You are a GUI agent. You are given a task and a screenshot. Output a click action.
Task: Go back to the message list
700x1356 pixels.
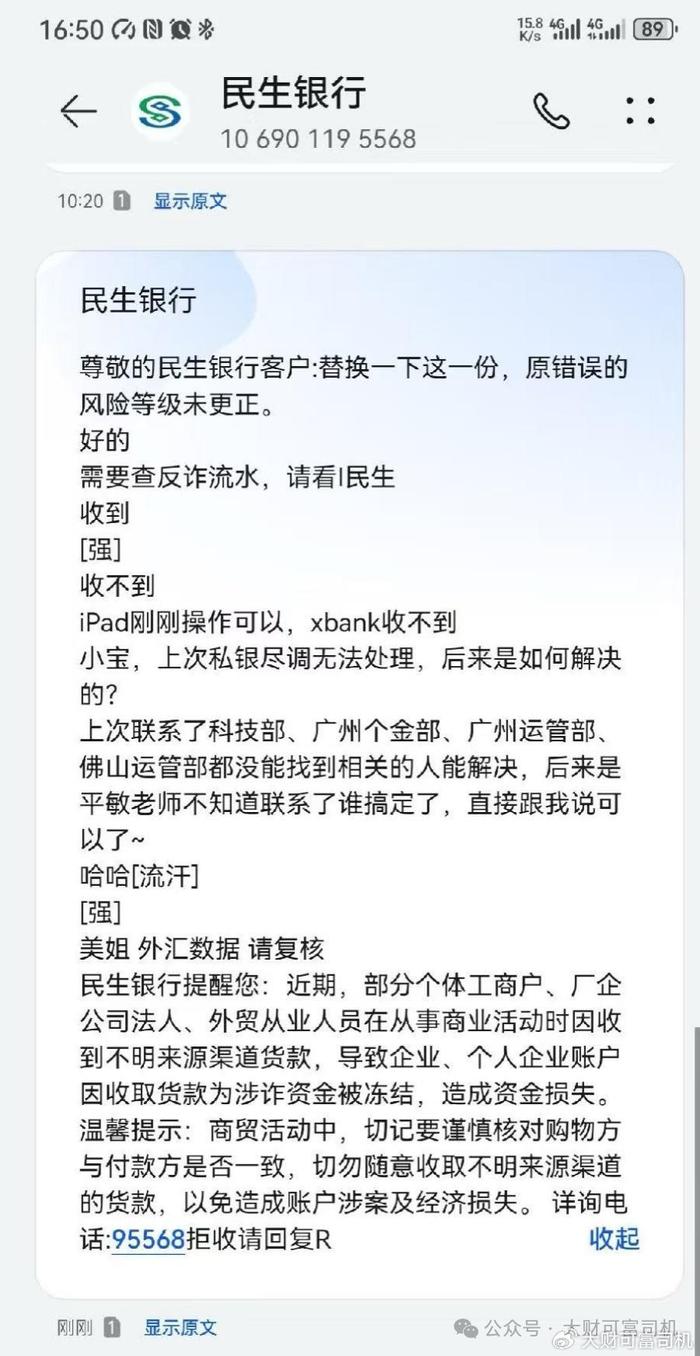click(x=78, y=111)
